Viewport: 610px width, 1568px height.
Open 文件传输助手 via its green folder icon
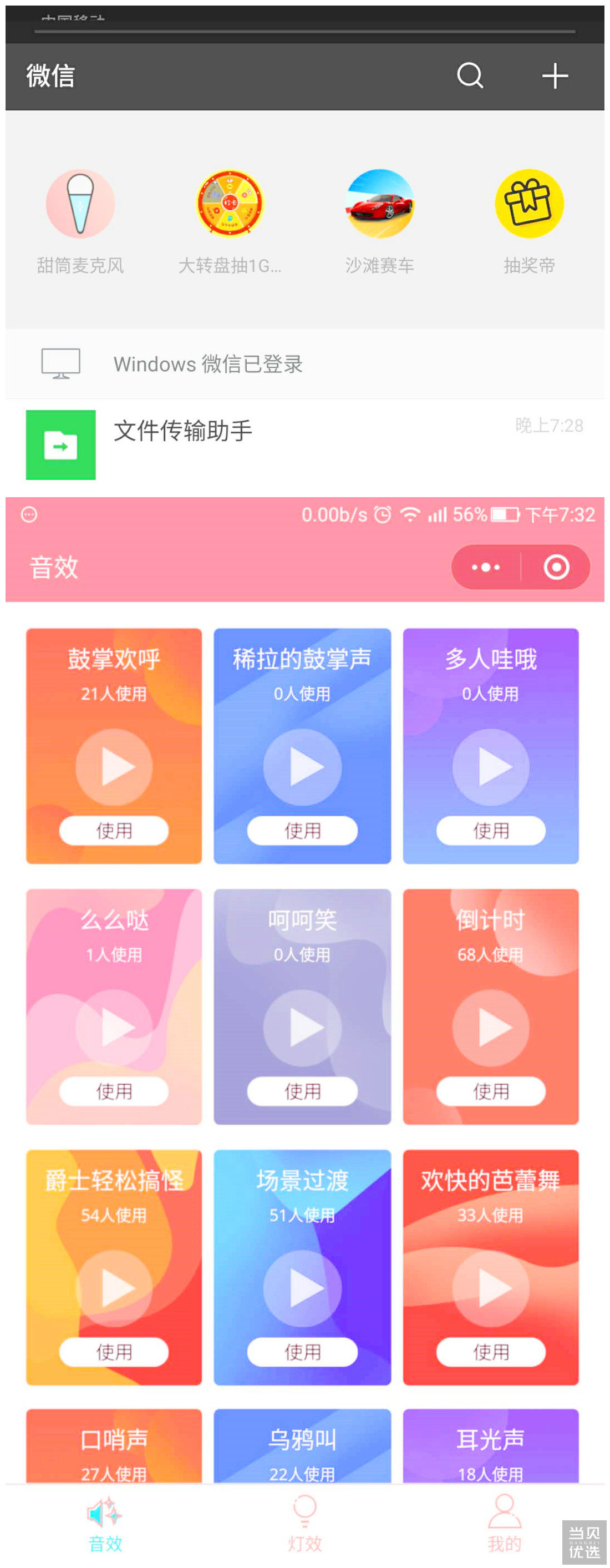tap(61, 444)
